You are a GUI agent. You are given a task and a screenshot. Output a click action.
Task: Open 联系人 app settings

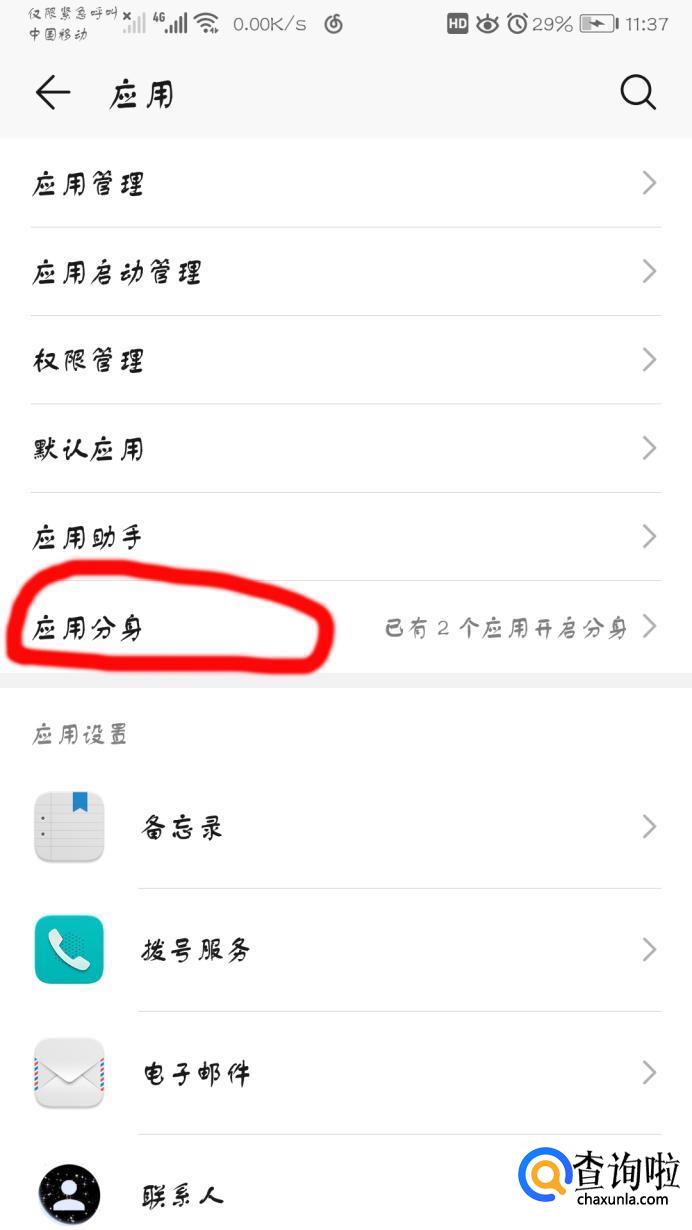tap(300, 1193)
